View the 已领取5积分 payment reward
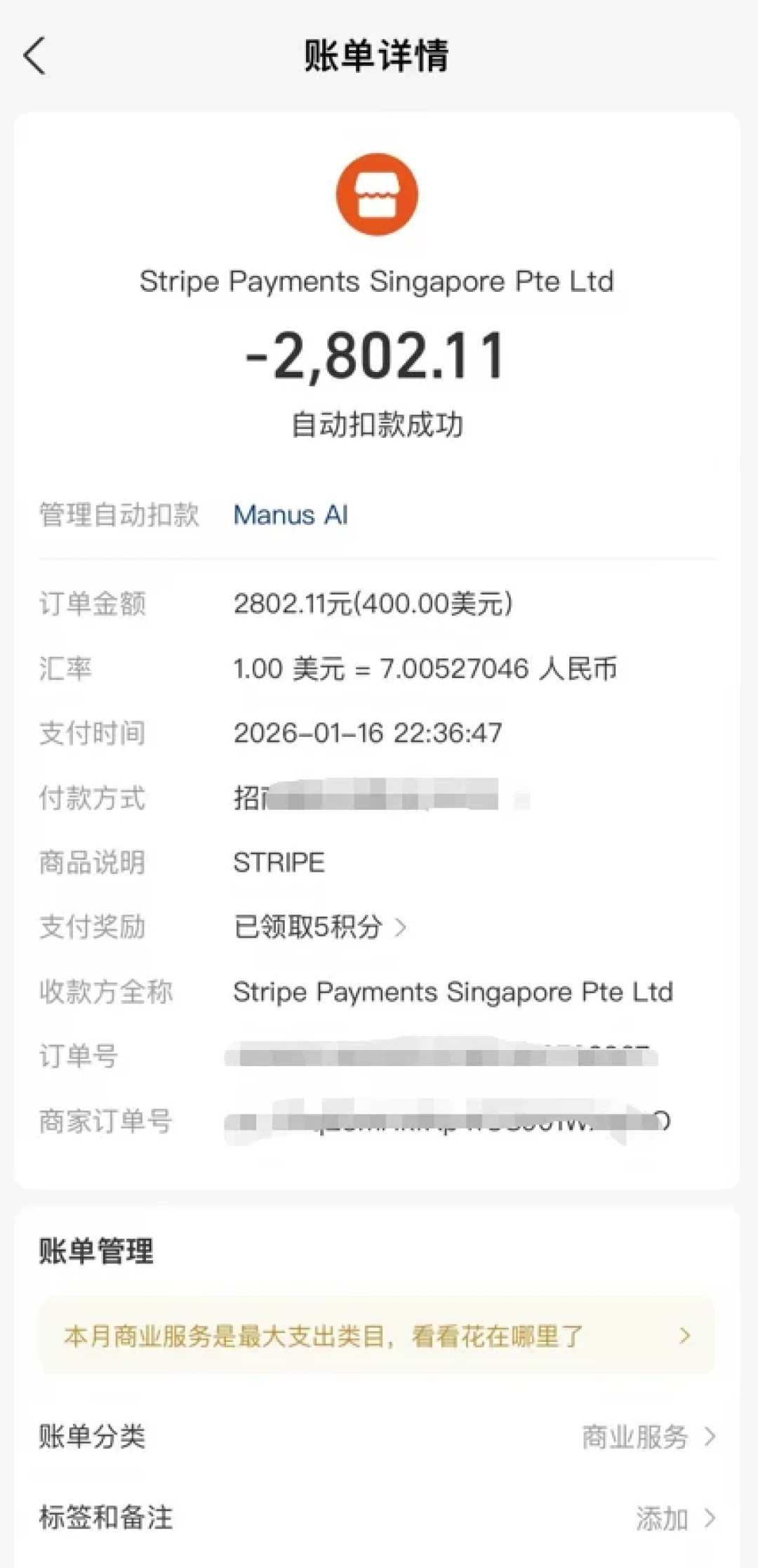This screenshot has height=1568, width=758. pyautogui.click(x=320, y=927)
